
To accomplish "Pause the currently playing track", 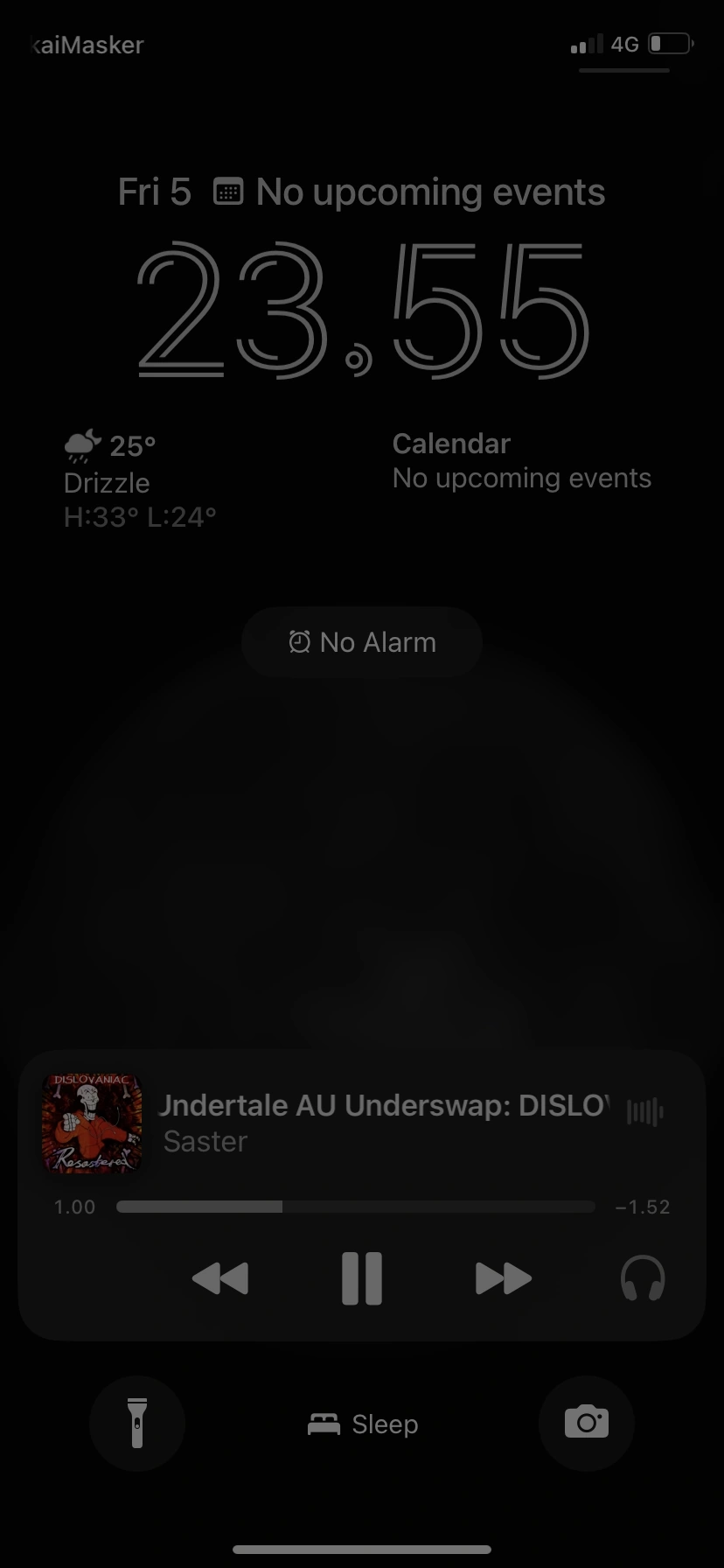I will [361, 1278].
